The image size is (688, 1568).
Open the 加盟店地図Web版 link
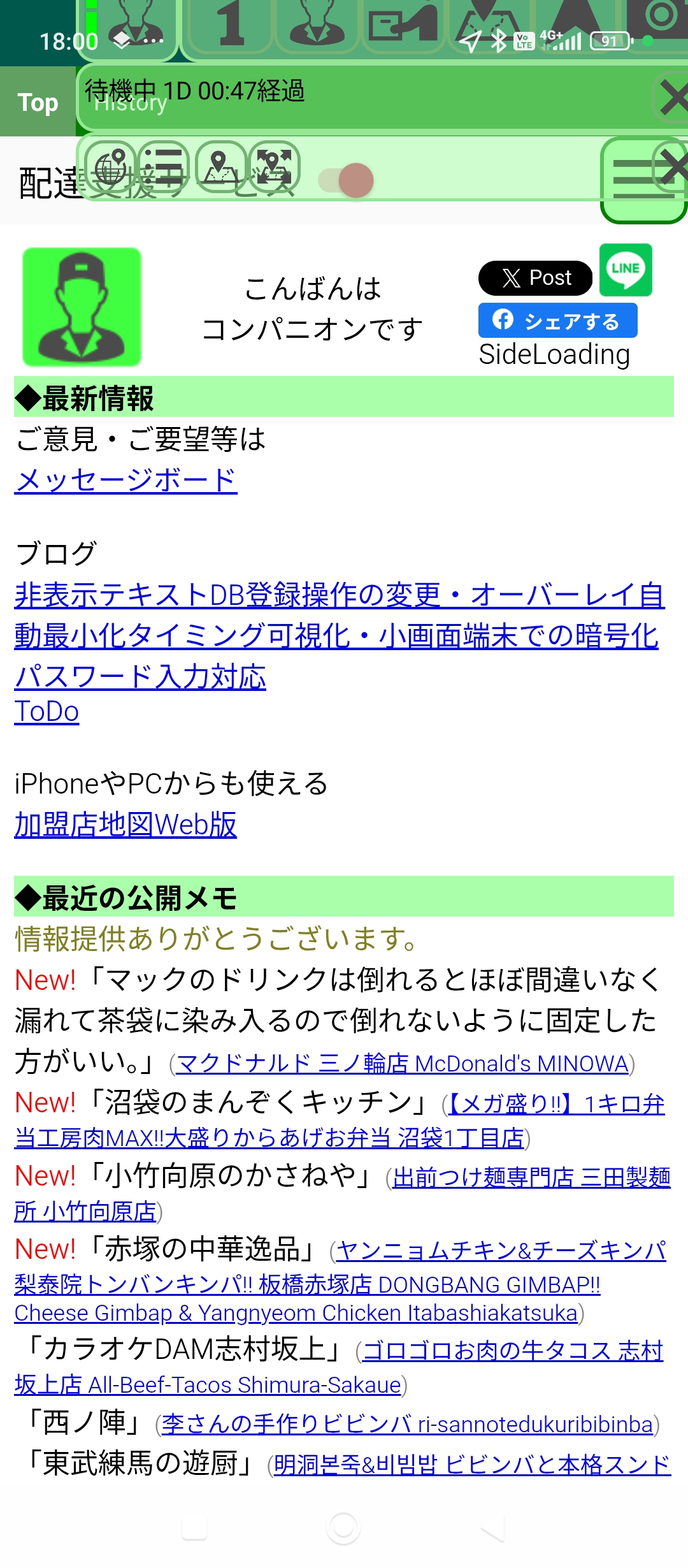pos(125,824)
